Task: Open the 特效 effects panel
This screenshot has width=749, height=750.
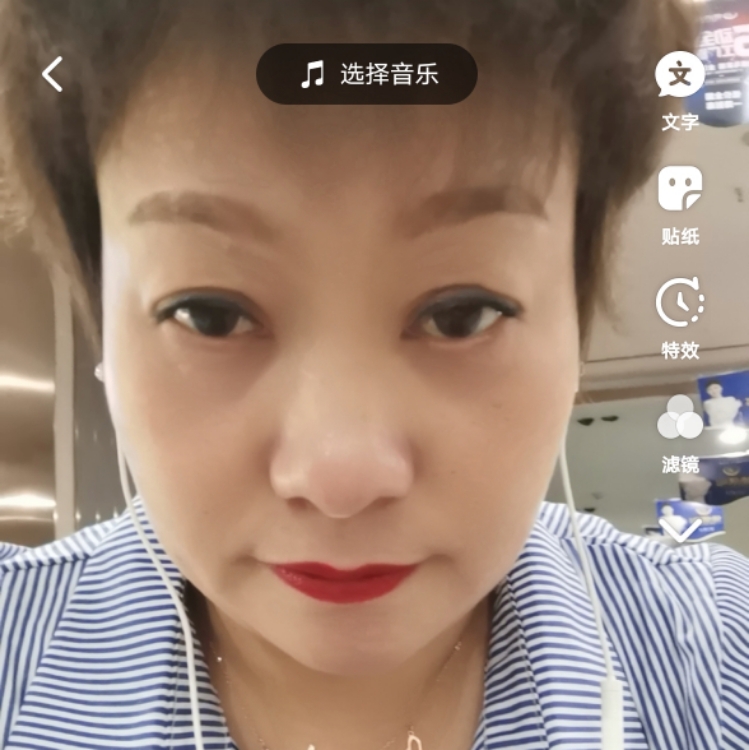Action: (x=681, y=317)
